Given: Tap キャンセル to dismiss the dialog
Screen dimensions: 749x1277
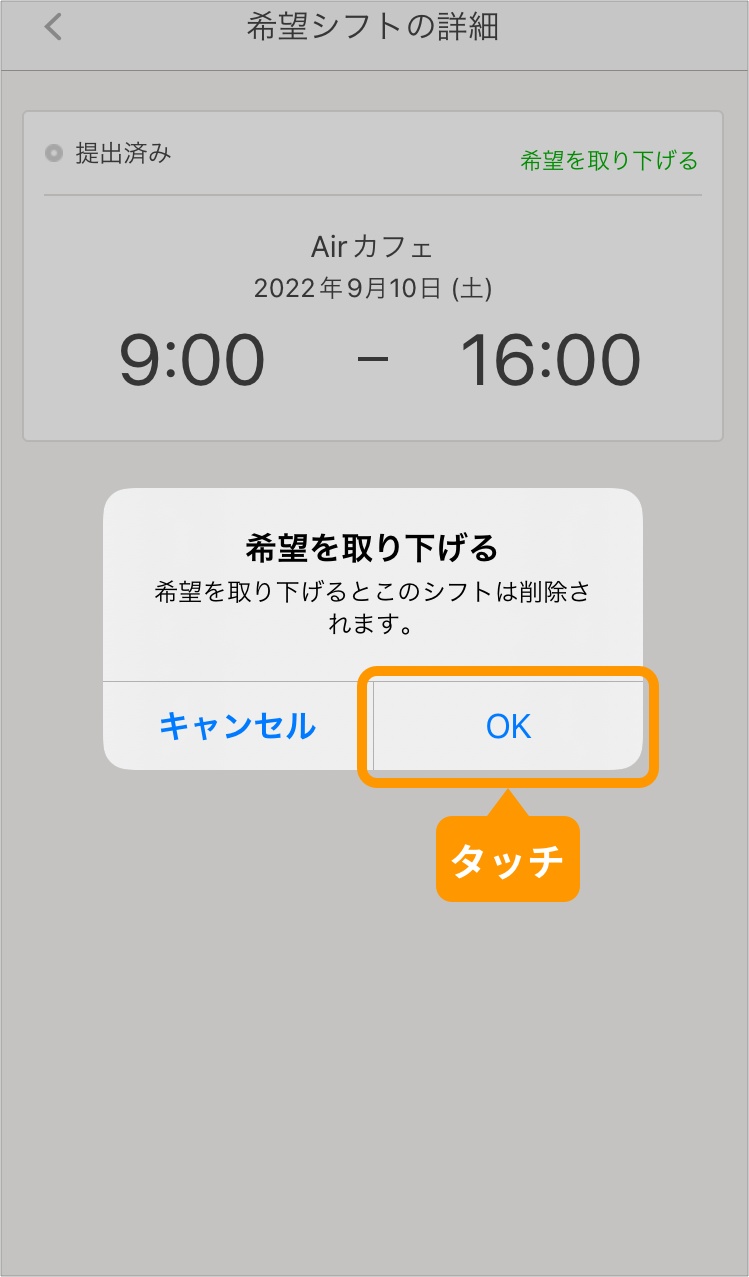Looking at the screenshot, I should 237,726.
